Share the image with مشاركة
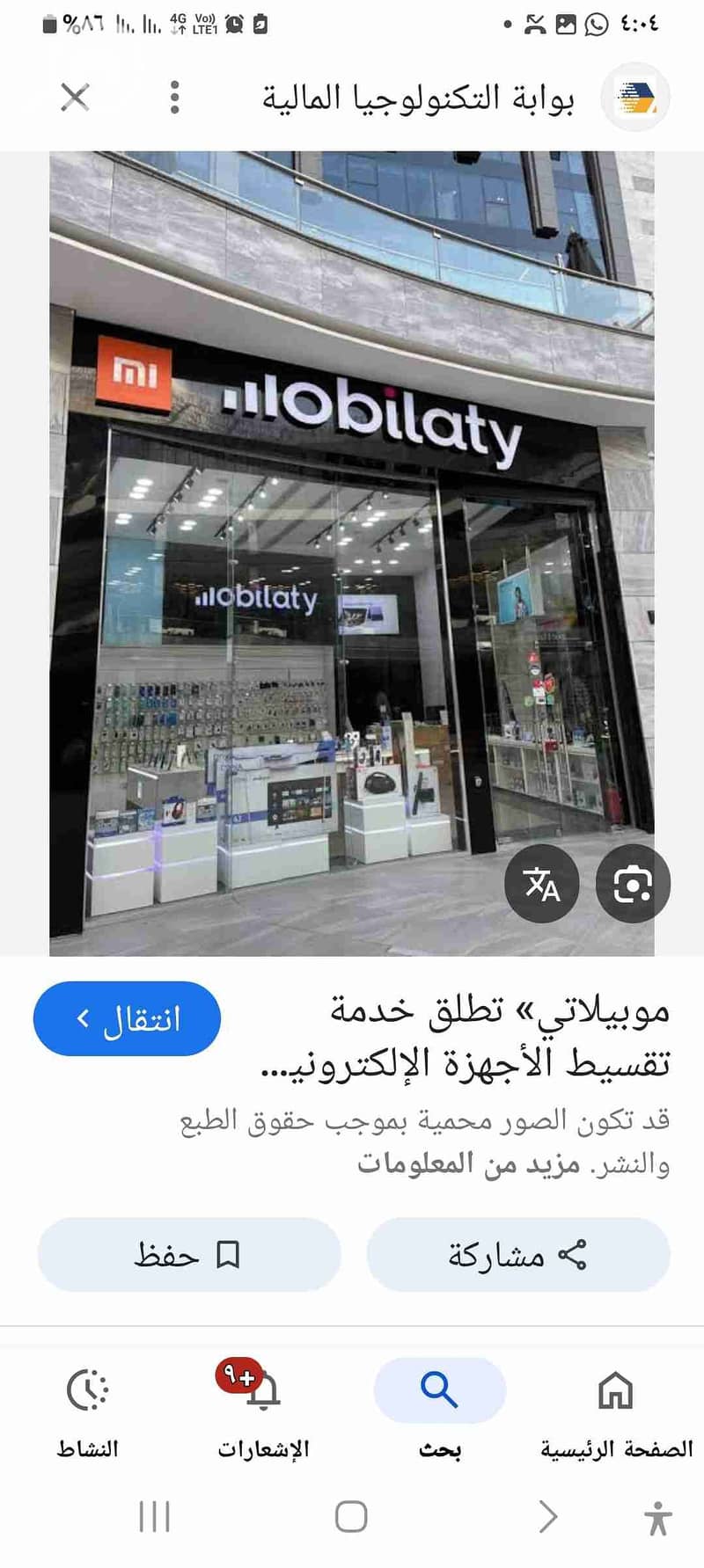The height and width of the screenshot is (1568, 704). [x=517, y=1254]
